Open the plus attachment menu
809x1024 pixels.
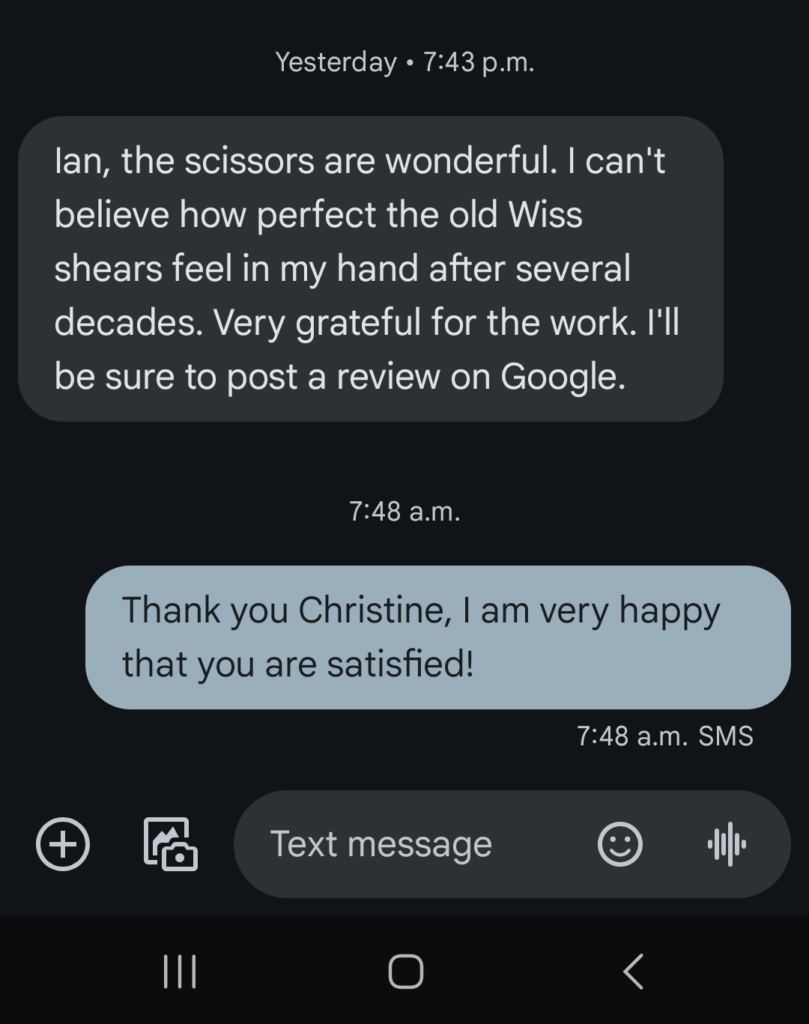(x=63, y=845)
